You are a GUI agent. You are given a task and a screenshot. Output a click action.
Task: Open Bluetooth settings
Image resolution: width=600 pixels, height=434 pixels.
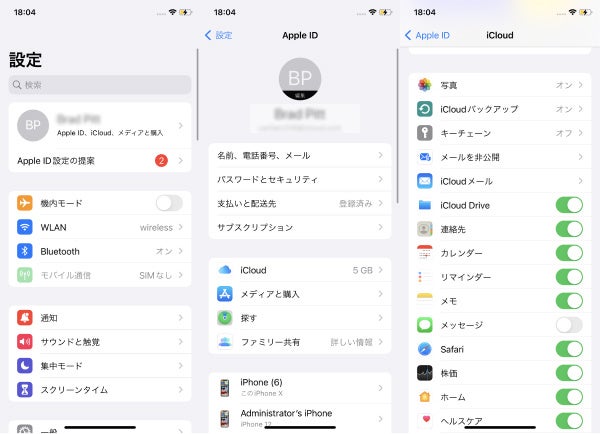[99, 251]
